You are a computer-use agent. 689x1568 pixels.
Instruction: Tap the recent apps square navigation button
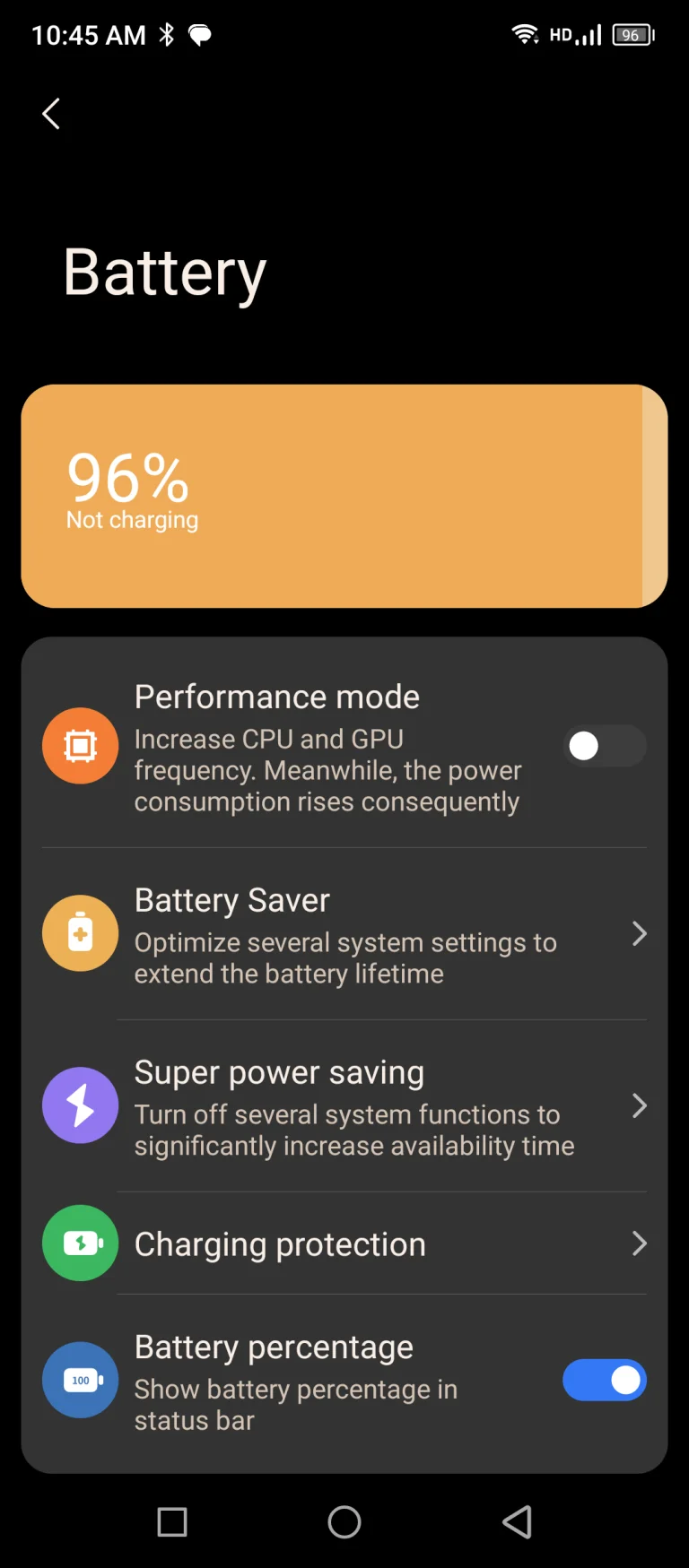172,1521
